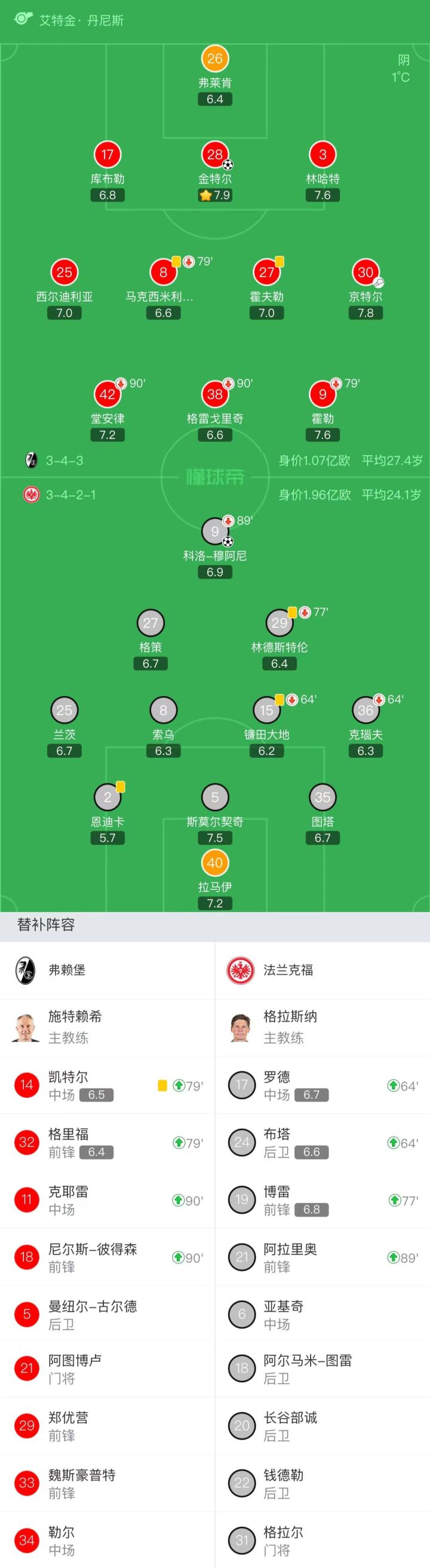Open substitute 罗德's row
Image resolution: width=430 pixels, height=1568 pixels.
point(322,1085)
